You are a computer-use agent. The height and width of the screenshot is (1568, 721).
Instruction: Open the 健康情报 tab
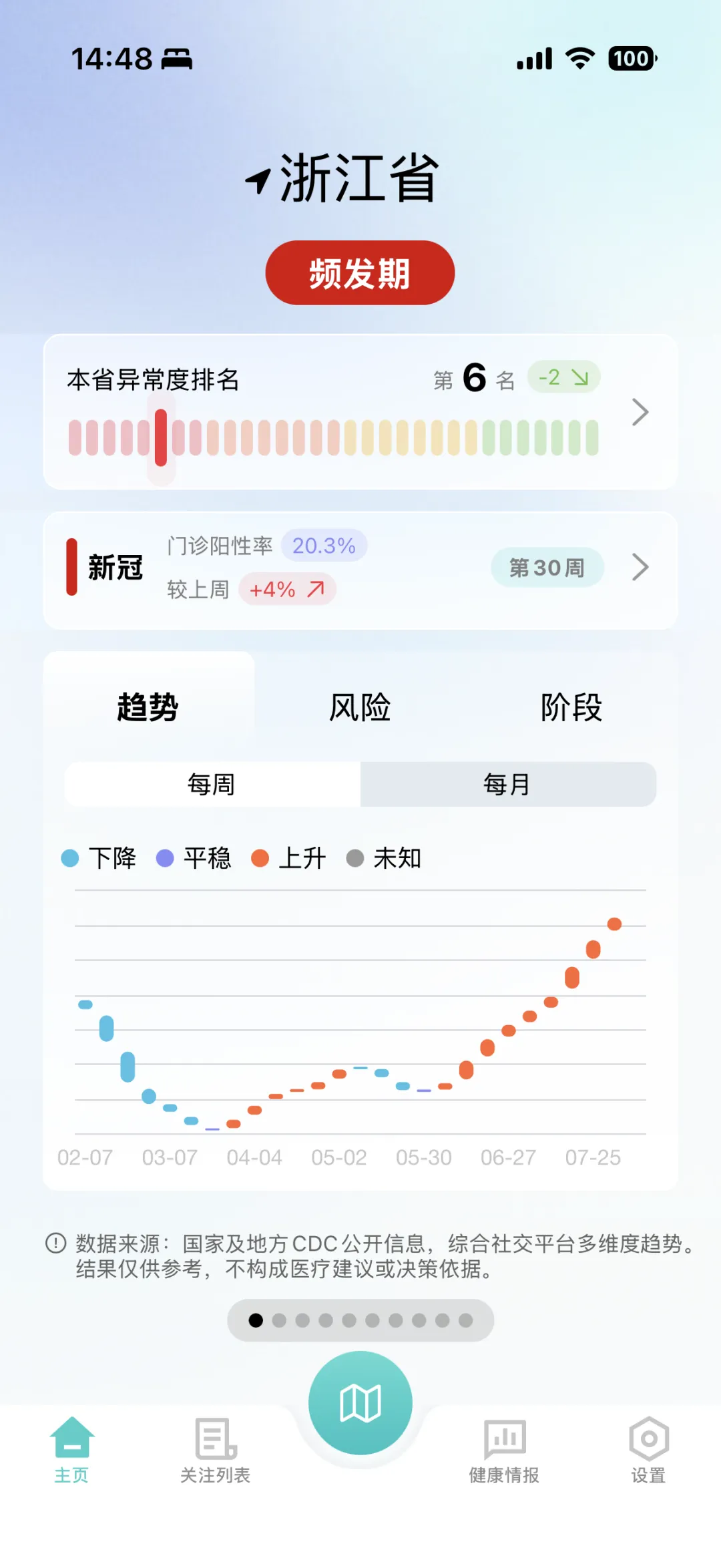505,1450
